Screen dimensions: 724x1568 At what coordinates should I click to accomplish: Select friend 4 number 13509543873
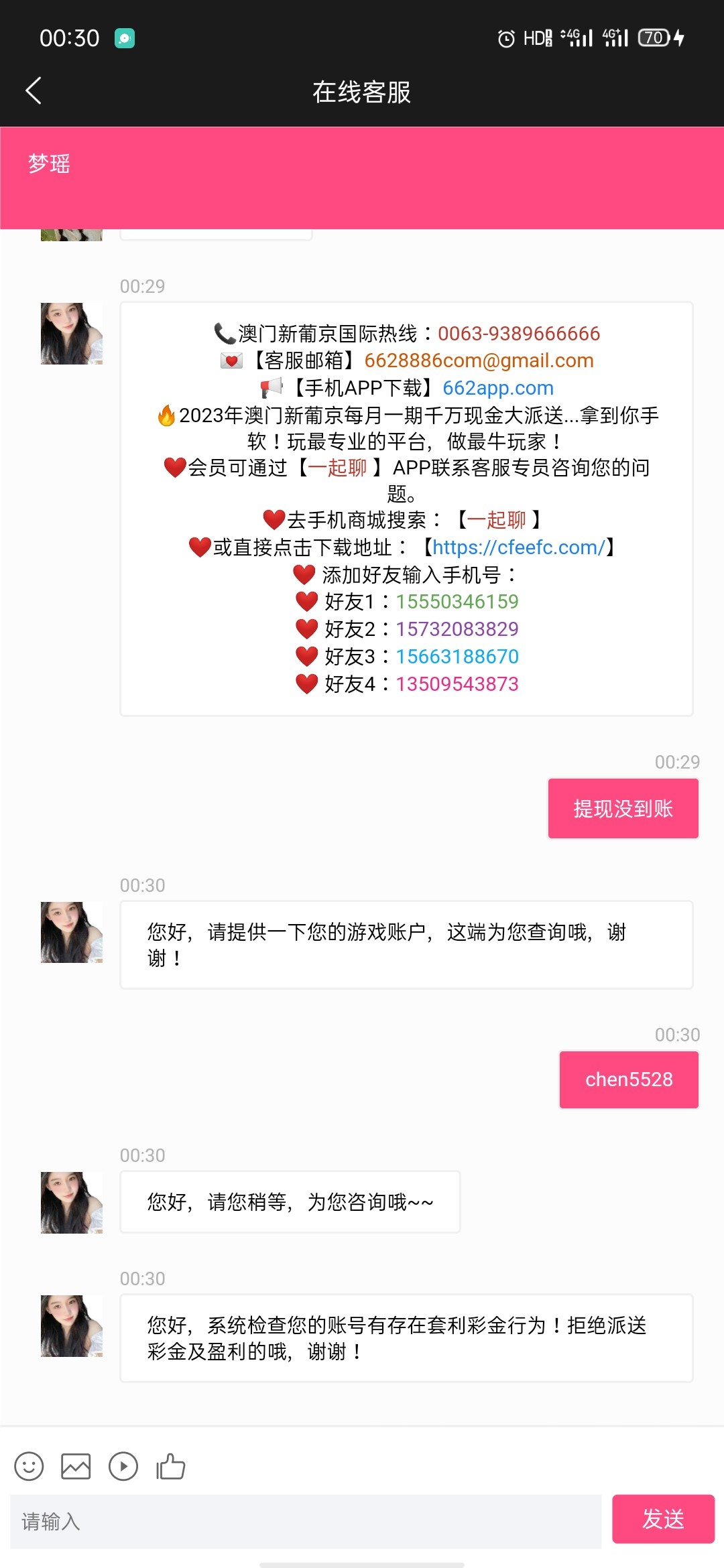pyautogui.click(x=457, y=684)
